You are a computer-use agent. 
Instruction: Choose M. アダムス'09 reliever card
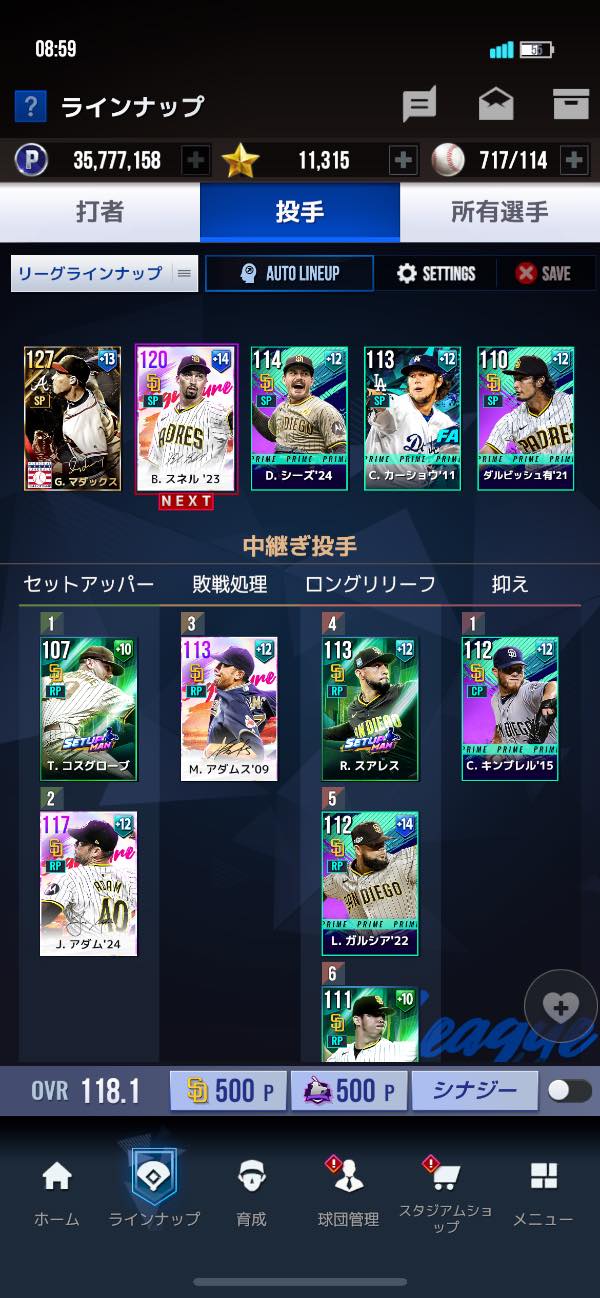229,708
